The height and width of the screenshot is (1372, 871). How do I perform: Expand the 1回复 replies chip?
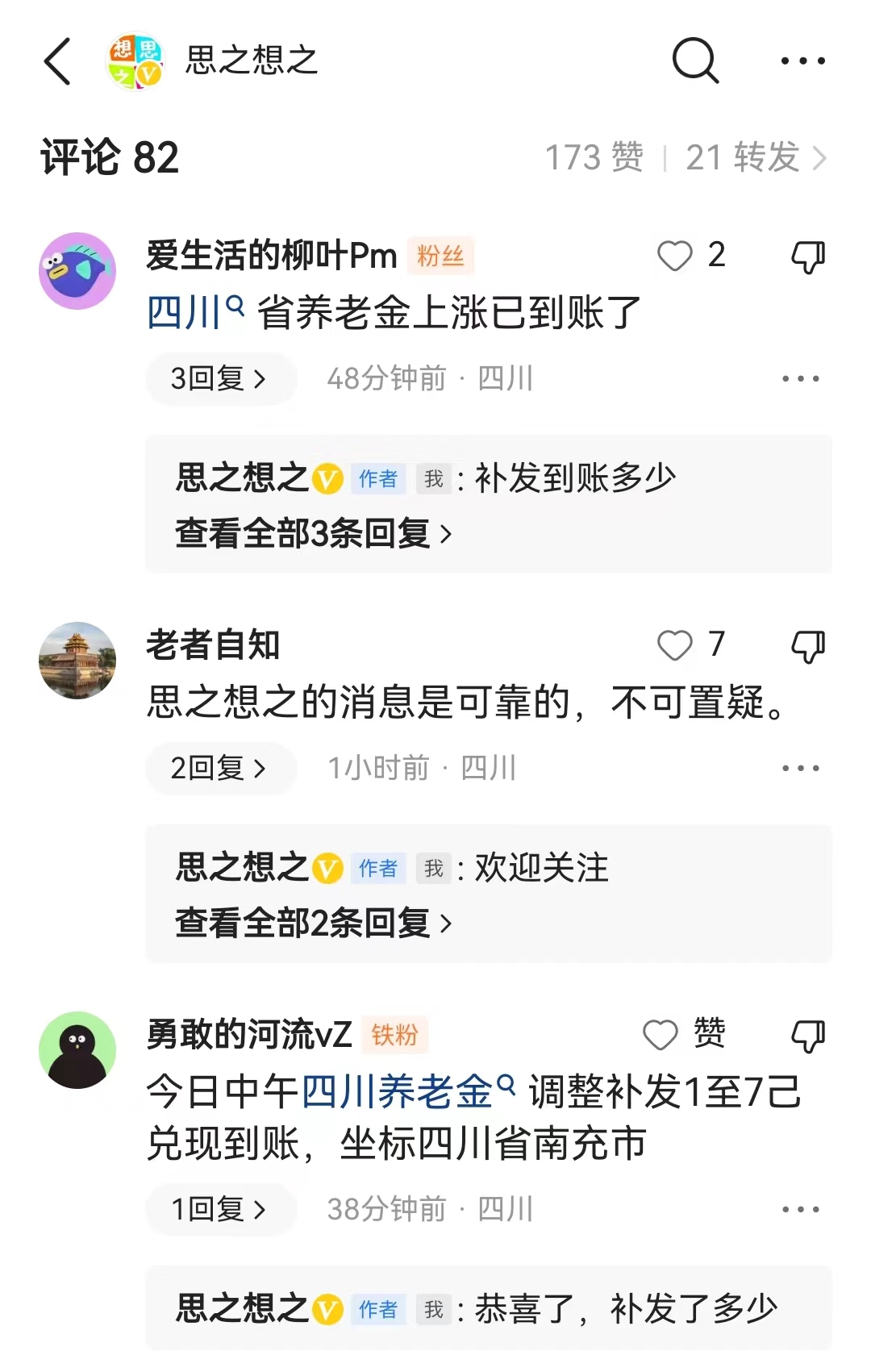(219, 1209)
